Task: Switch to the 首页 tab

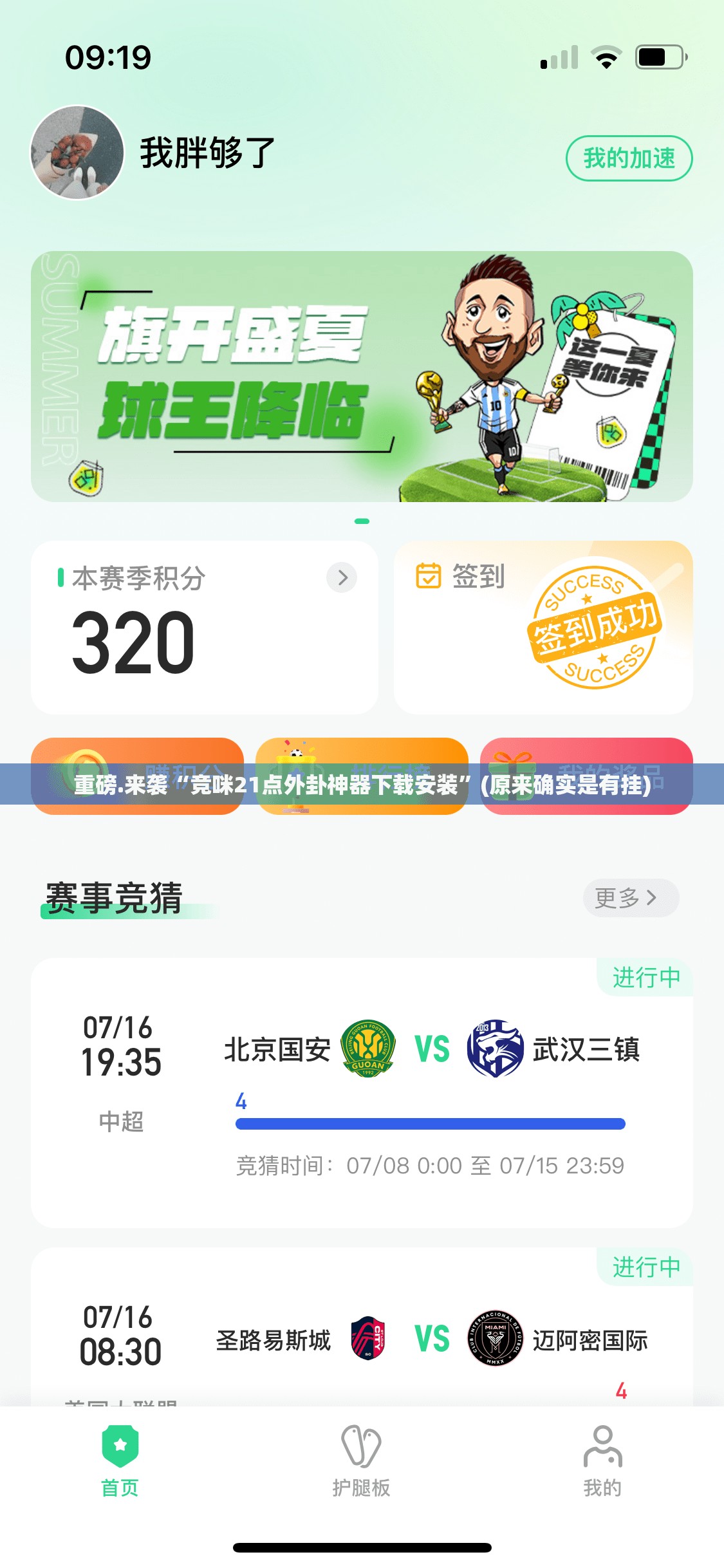Action: click(120, 1461)
